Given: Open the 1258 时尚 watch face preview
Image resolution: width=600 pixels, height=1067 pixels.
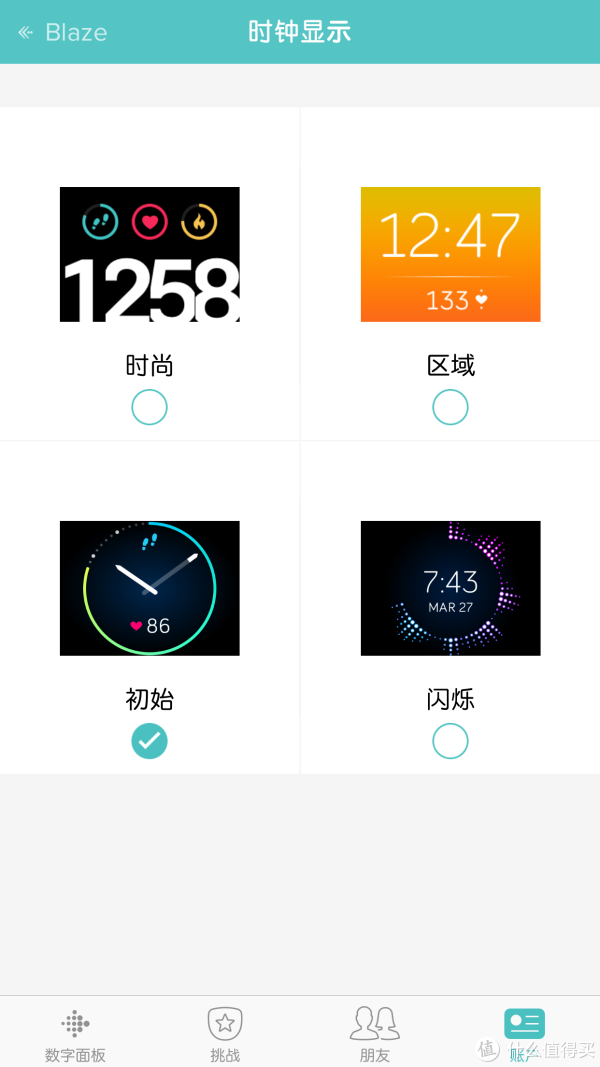Looking at the screenshot, I should (150, 255).
